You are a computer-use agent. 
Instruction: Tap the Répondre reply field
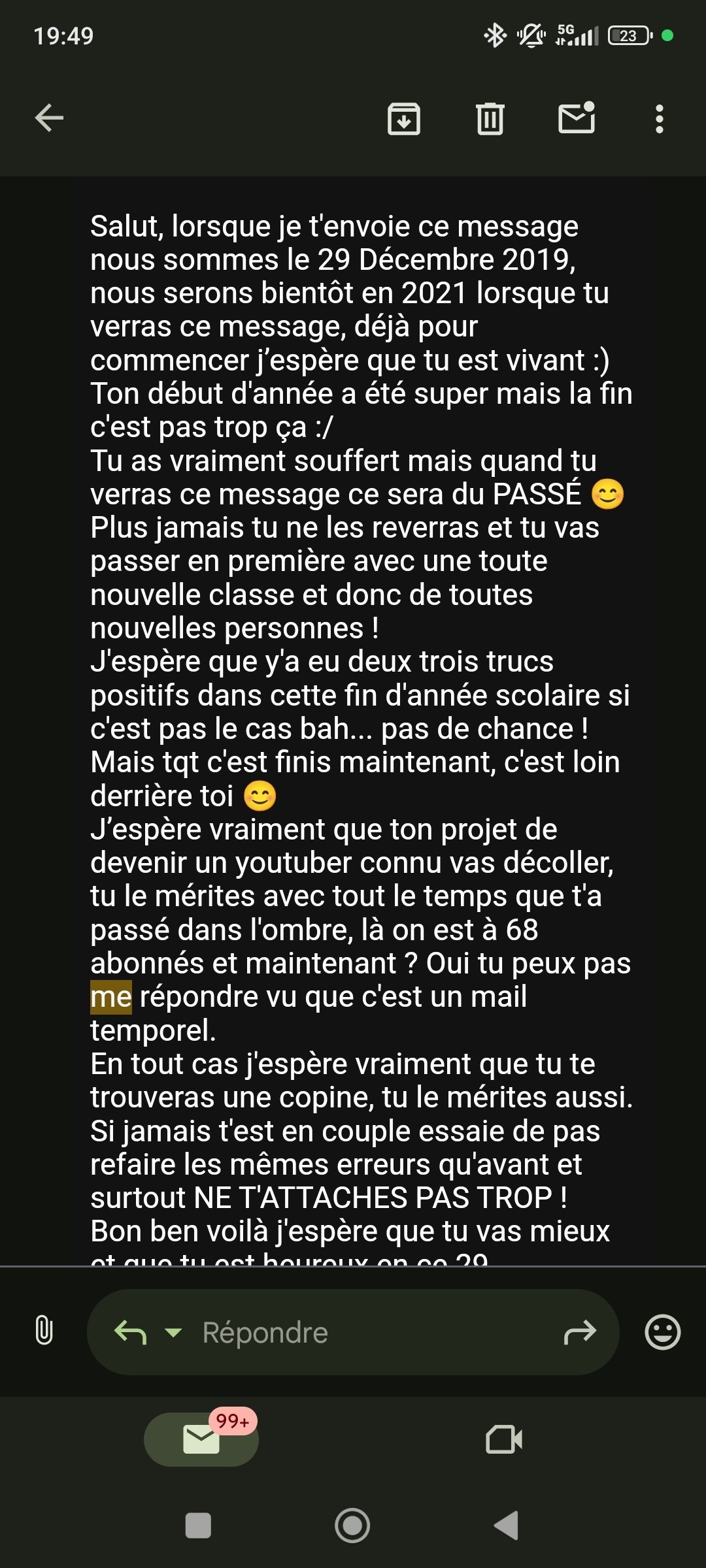pos(353,1331)
